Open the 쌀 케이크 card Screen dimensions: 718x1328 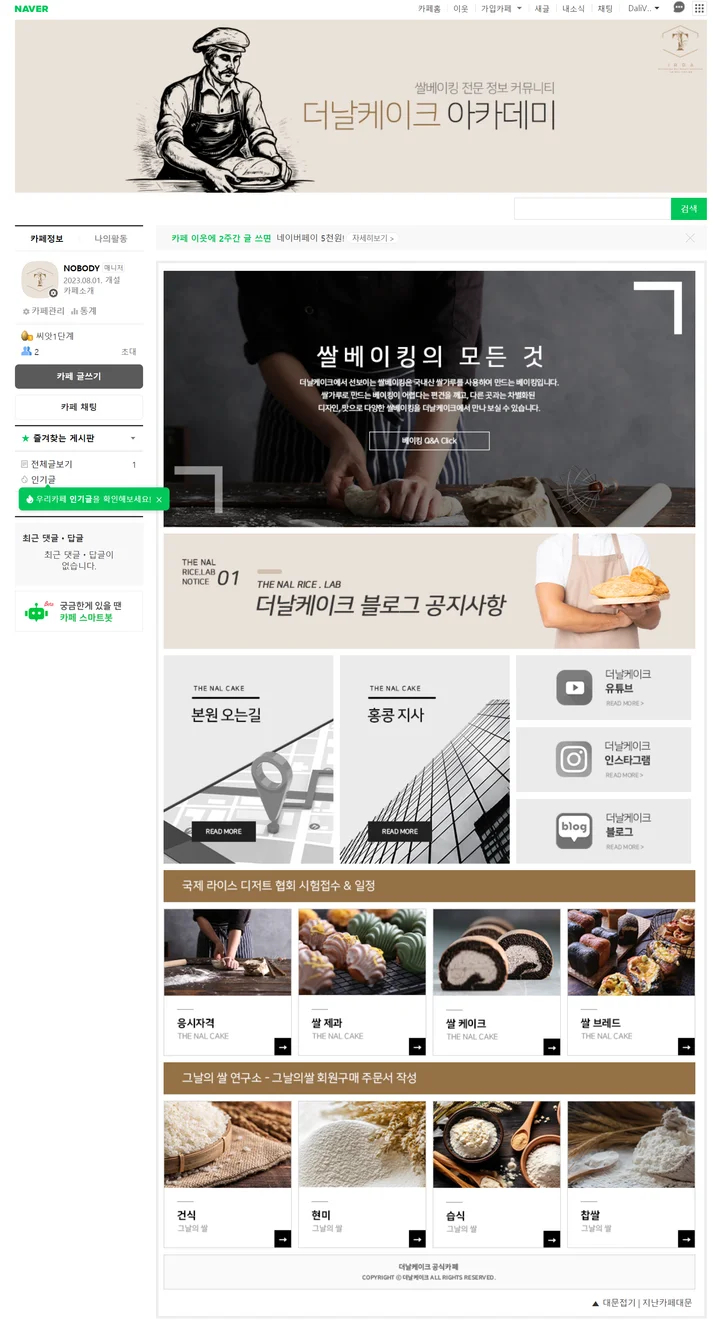pyautogui.click(x=496, y=982)
